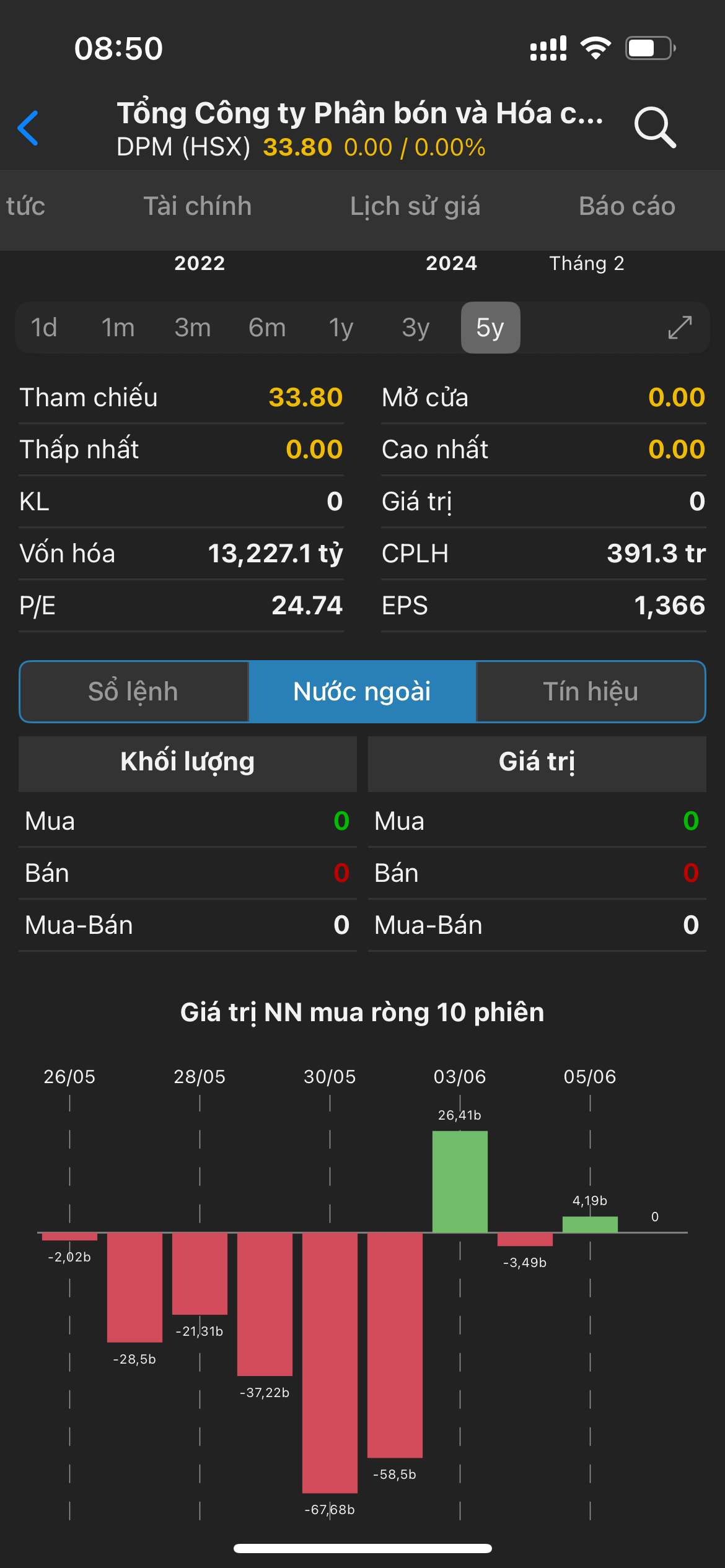Switch to the Báo cáo tab

(x=626, y=206)
